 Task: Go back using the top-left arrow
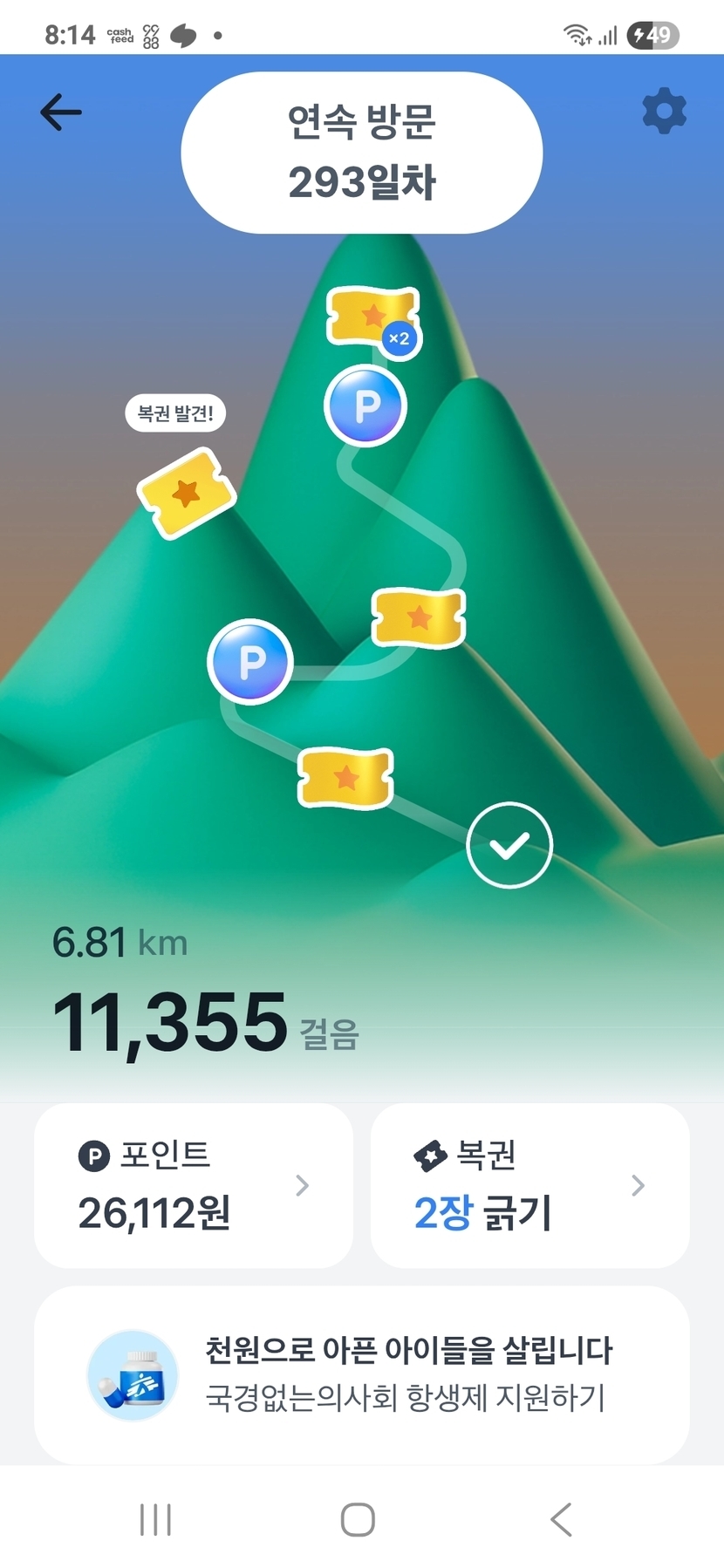coord(61,112)
